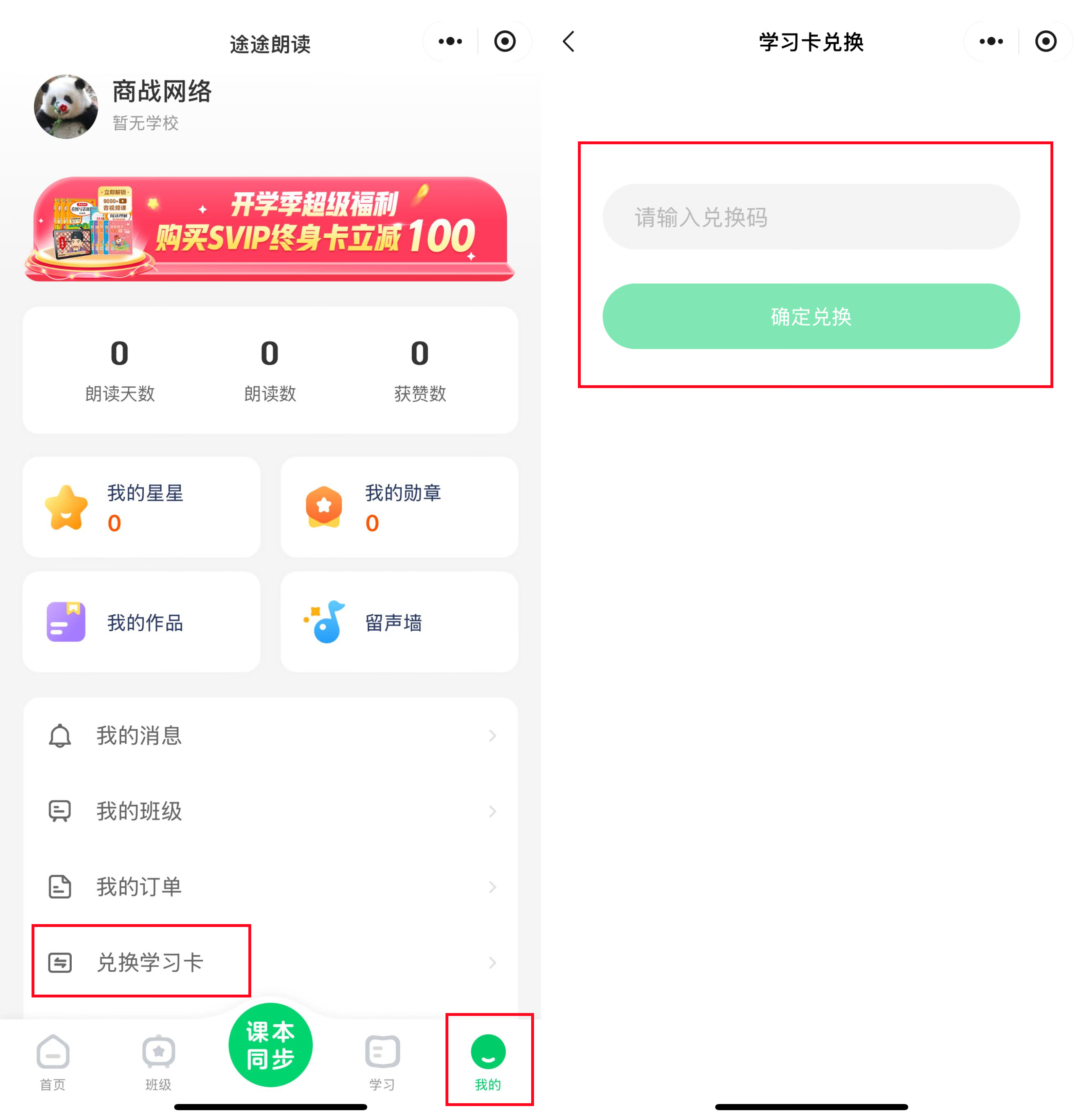Open the SVIP lifetime card promotion banner

coord(270,229)
